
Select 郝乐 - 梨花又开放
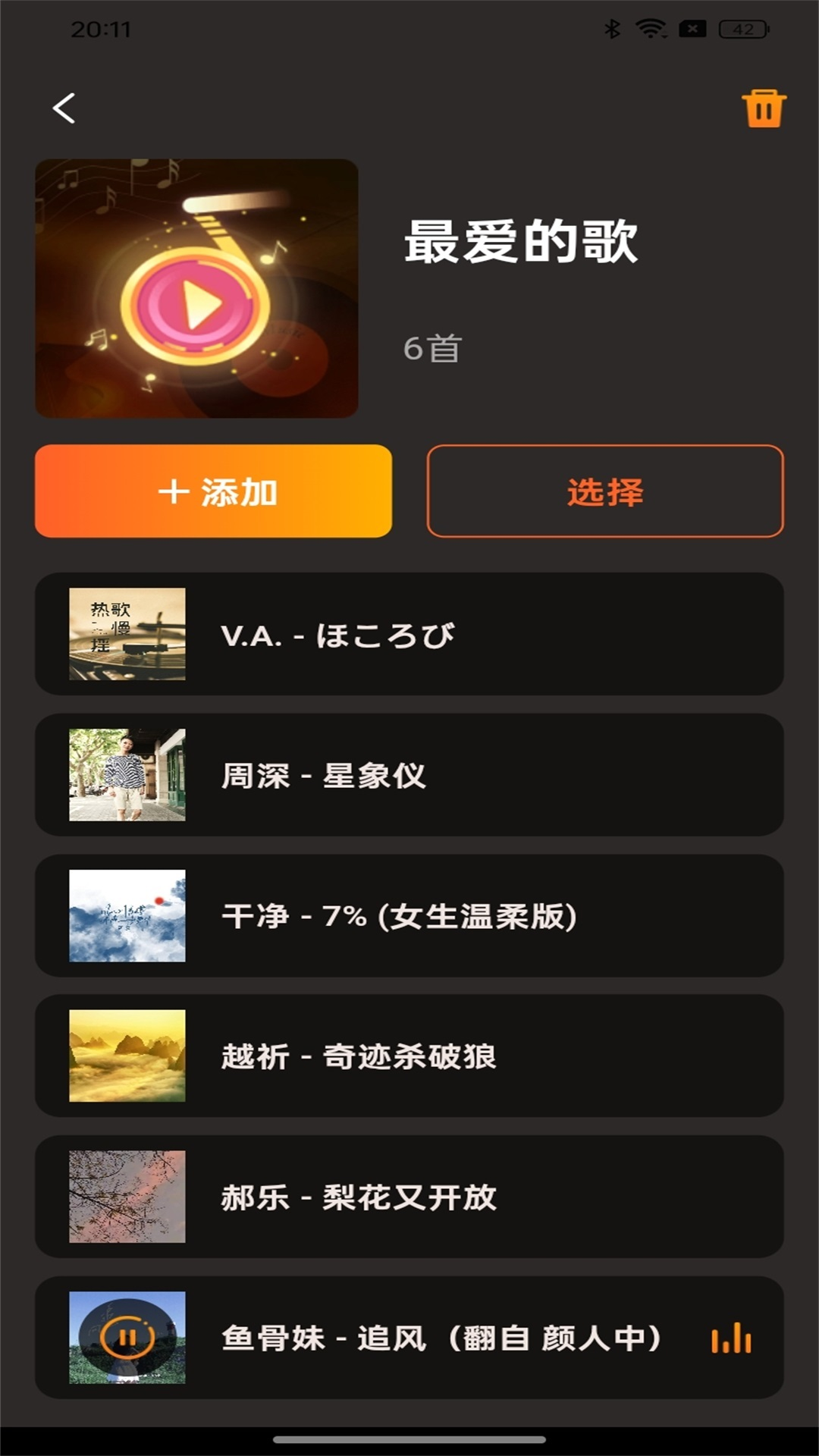coord(409,1195)
